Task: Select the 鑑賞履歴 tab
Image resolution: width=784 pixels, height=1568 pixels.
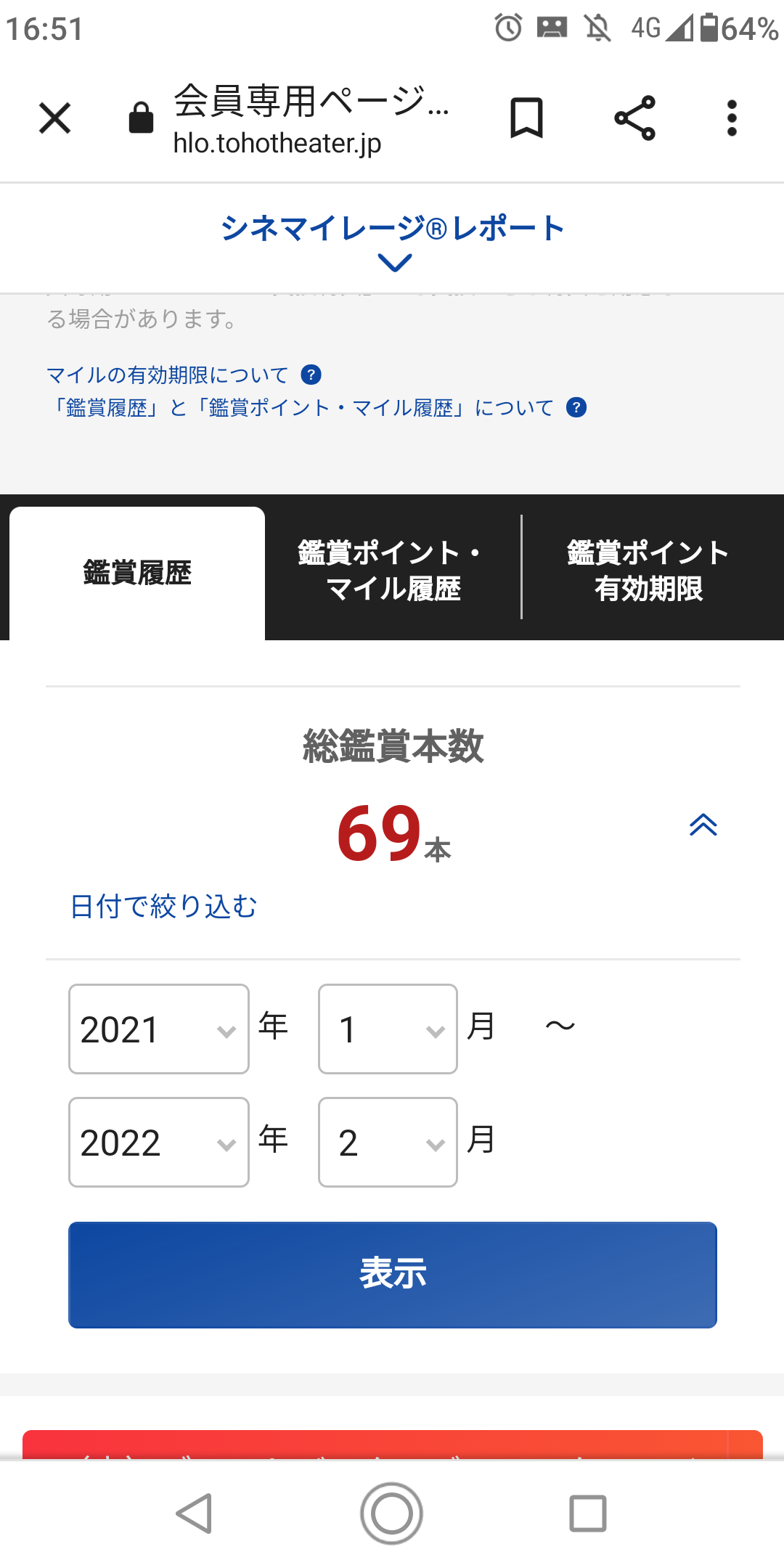Action: pyautogui.click(x=137, y=573)
